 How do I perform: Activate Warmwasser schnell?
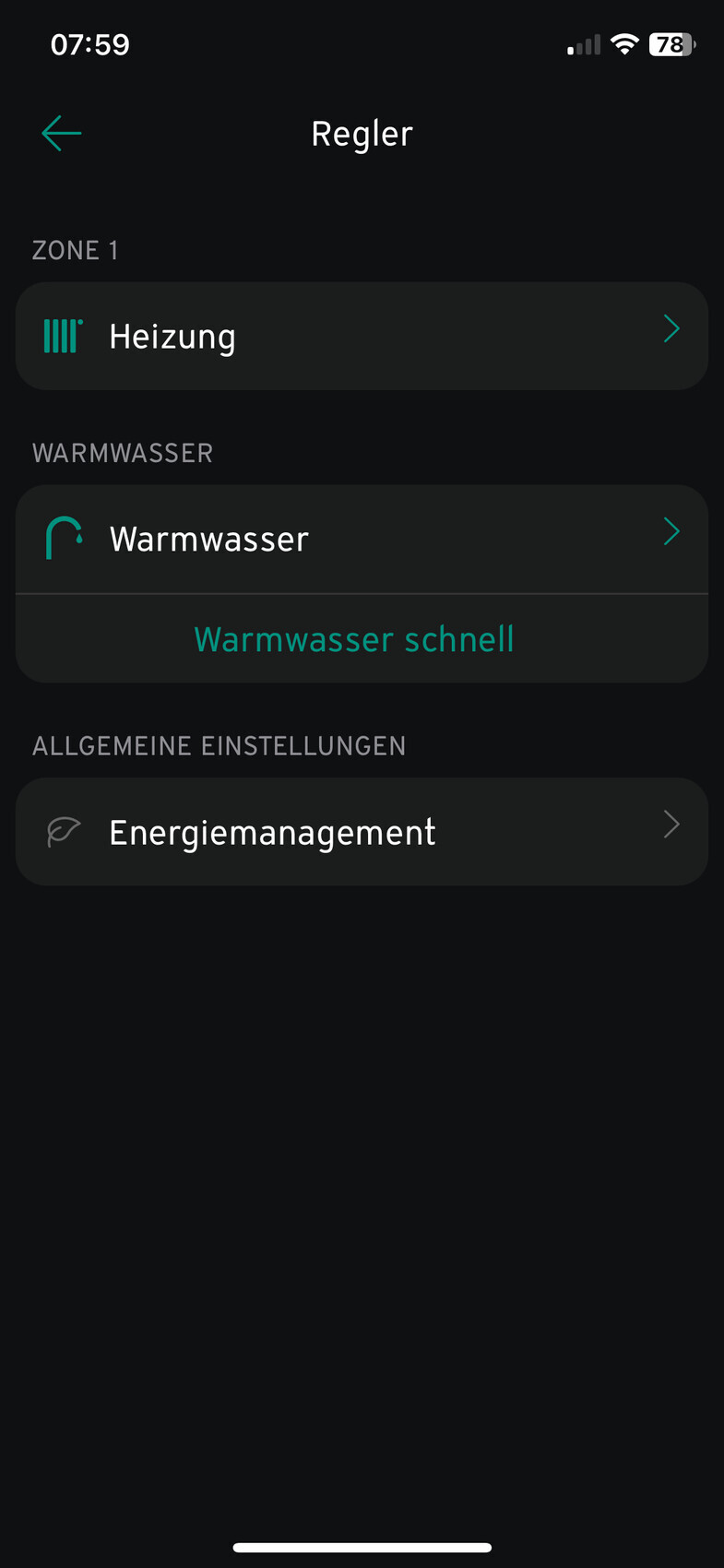[354, 639]
